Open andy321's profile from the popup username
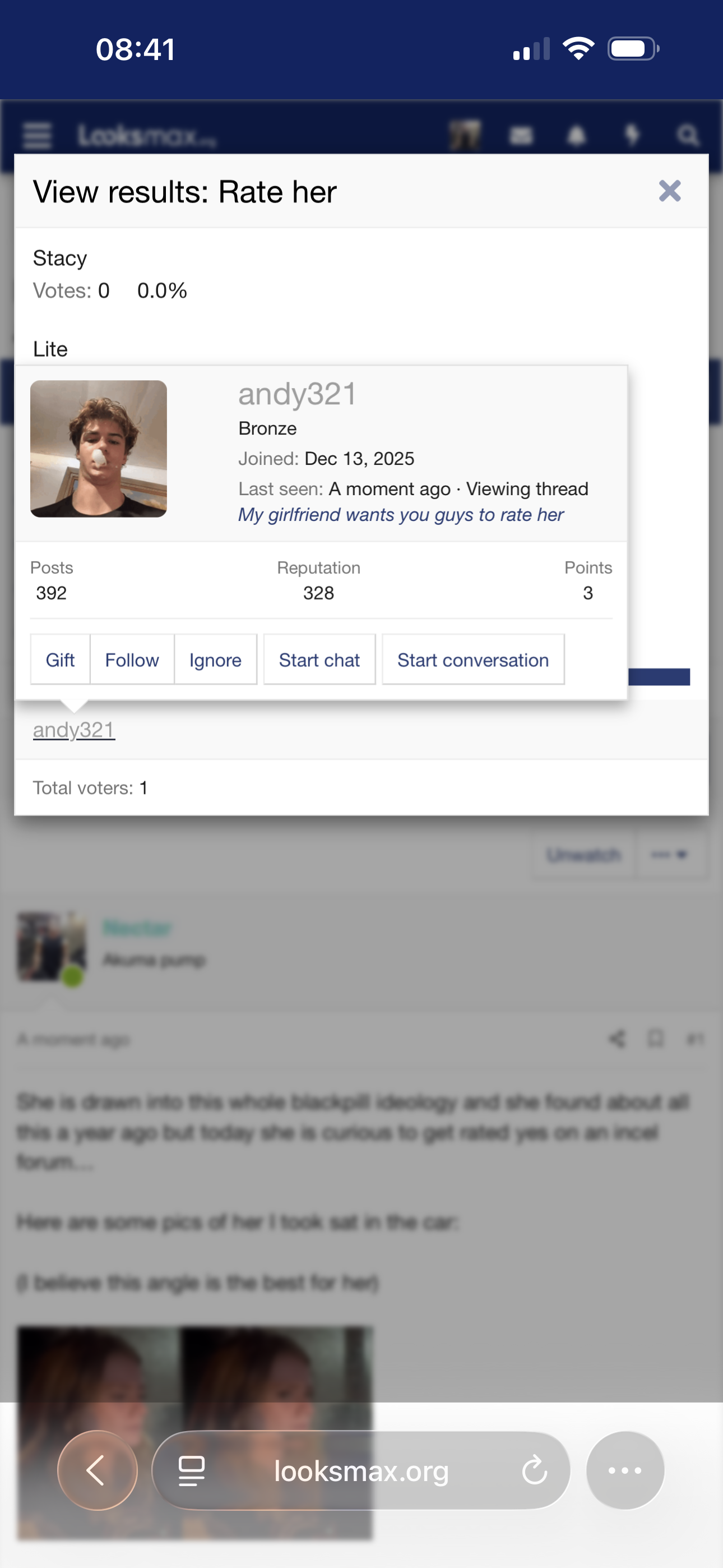The height and width of the screenshot is (1568, 723). 297,394
